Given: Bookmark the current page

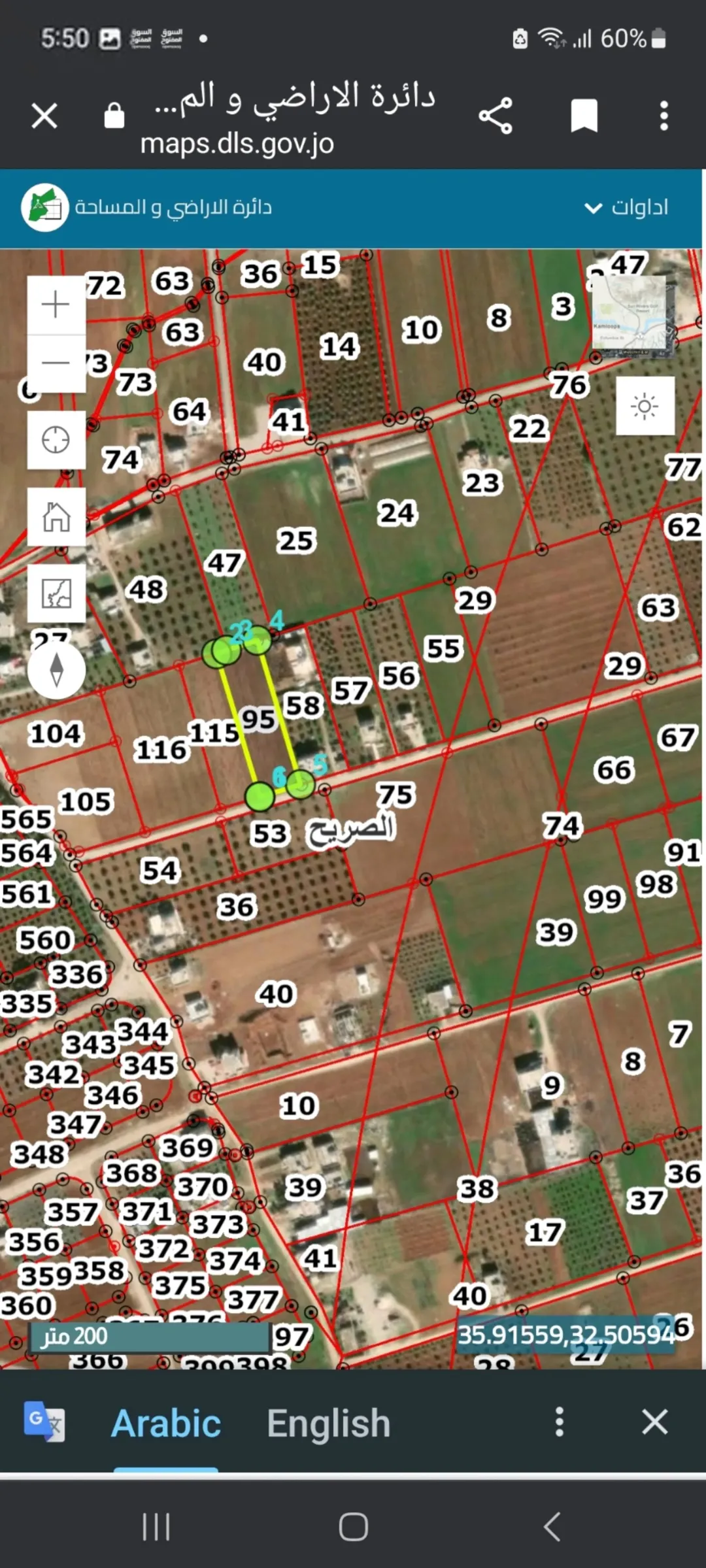Looking at the screenshot, I should tap(584, 116).
